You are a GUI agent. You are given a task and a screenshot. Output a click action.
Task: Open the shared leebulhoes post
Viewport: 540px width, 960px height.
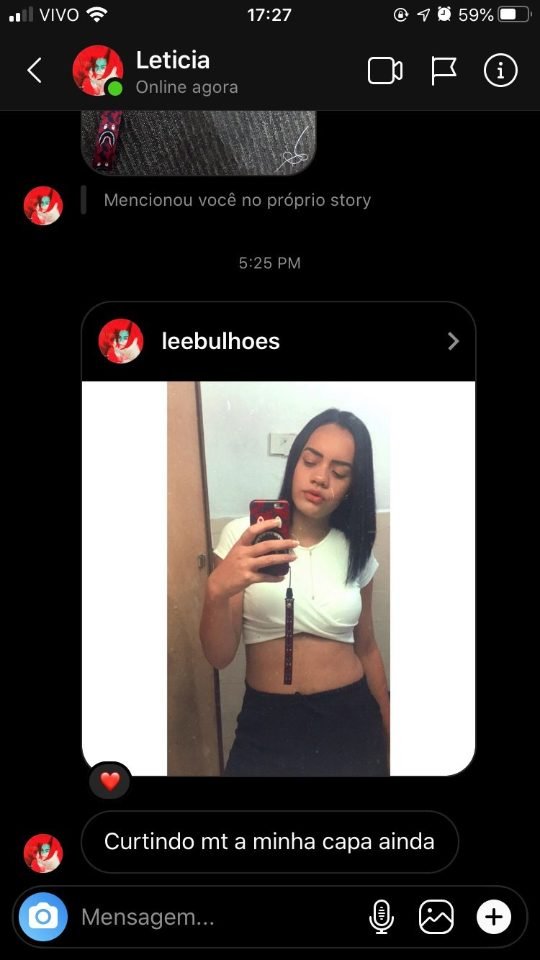279,579
